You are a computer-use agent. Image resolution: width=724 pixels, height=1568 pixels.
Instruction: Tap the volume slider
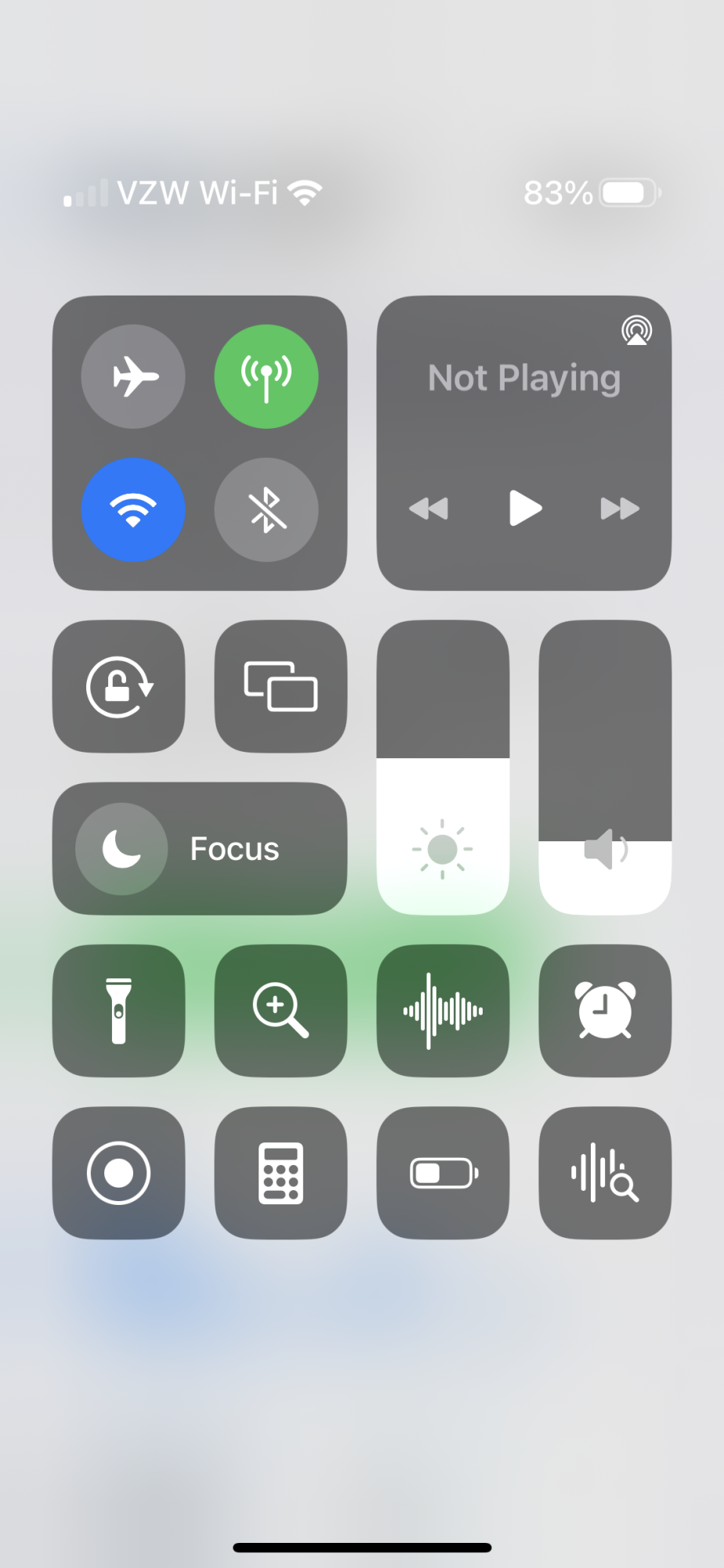pos(605,768)
